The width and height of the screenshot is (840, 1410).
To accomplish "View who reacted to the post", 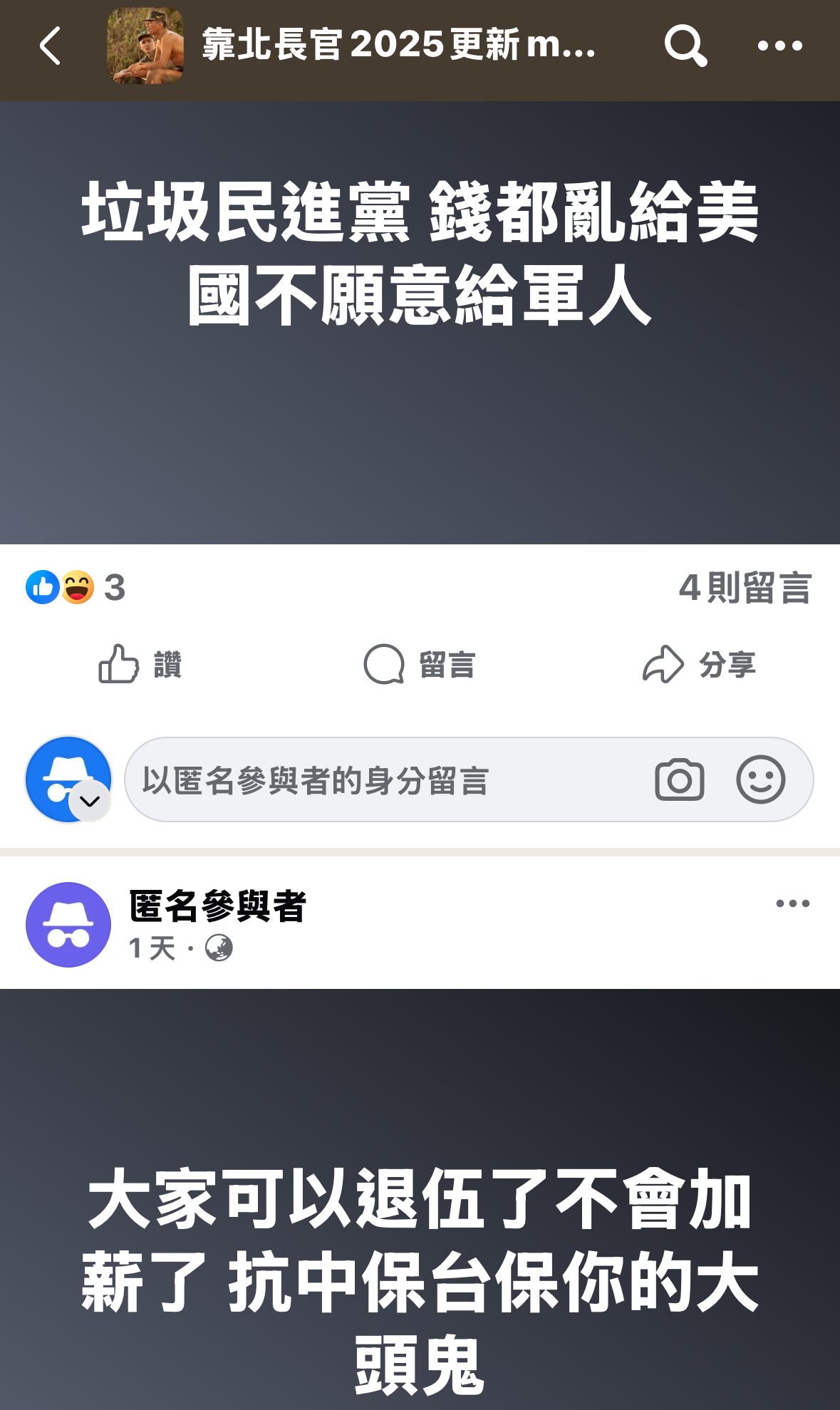I will [x=76, y=588].
